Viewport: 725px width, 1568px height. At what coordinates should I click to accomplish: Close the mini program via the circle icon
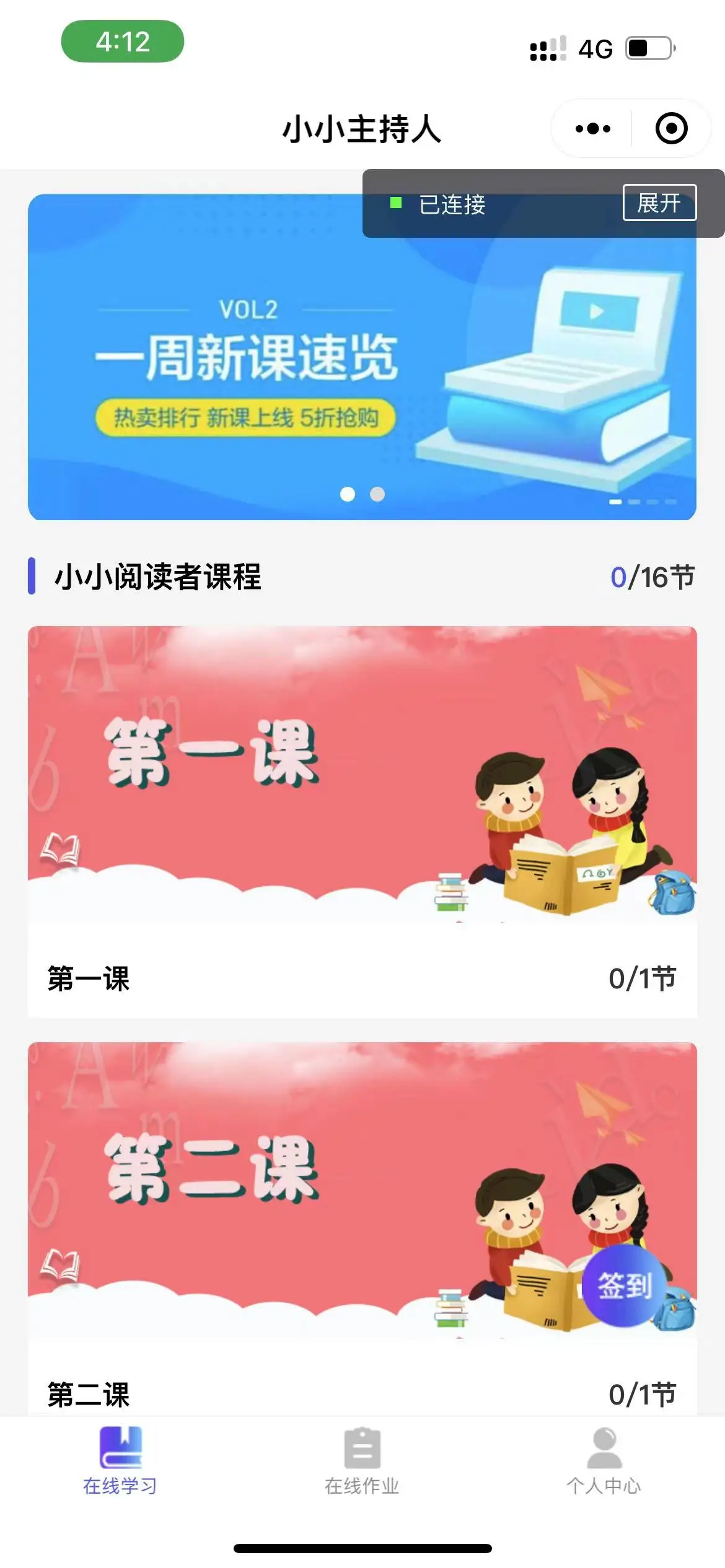point(671,129)
